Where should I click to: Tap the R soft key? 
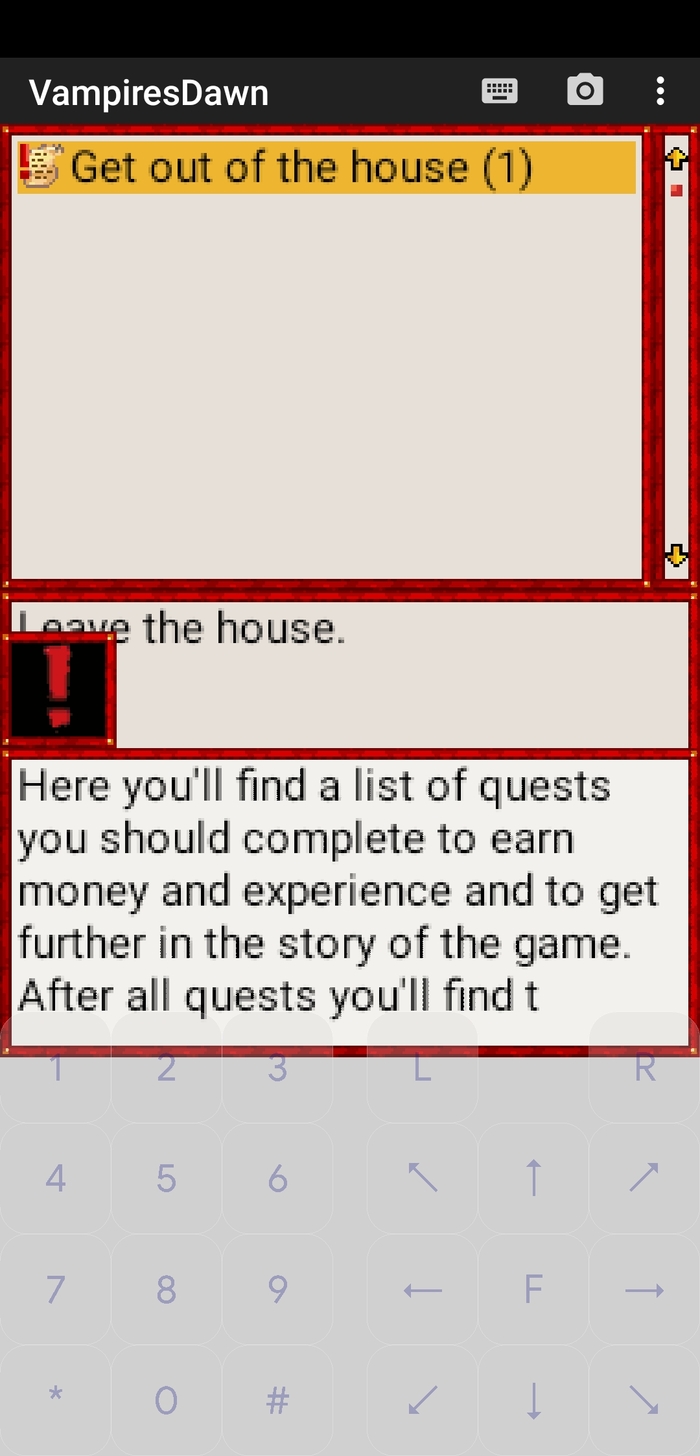644,1068
